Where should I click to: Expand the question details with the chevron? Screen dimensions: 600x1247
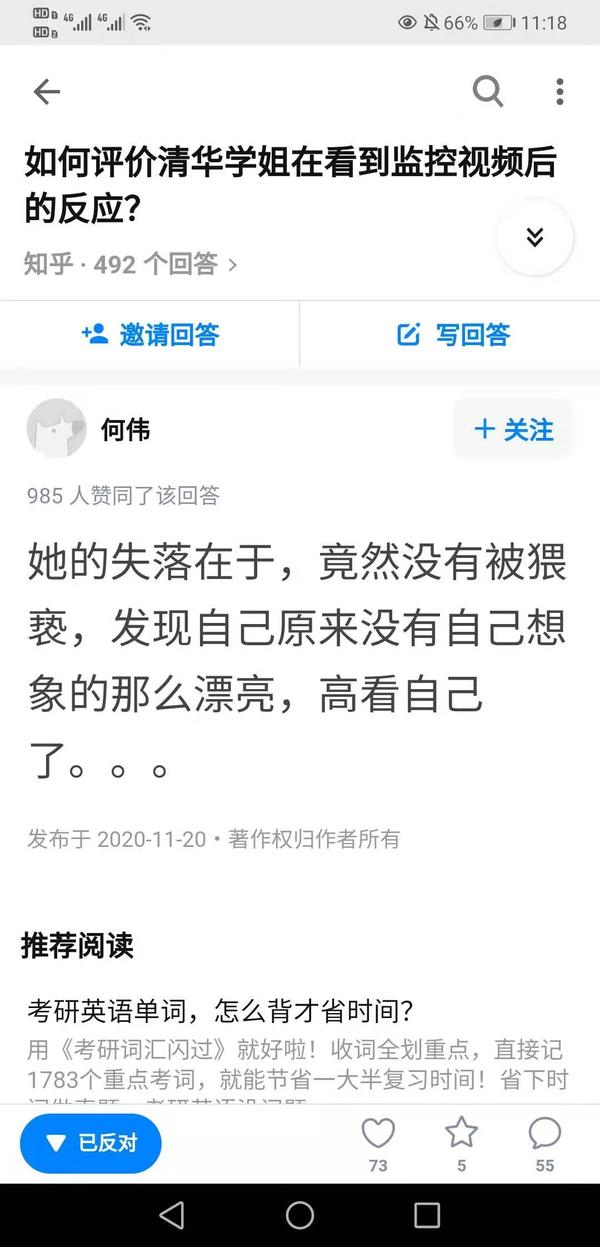[535, 237]
